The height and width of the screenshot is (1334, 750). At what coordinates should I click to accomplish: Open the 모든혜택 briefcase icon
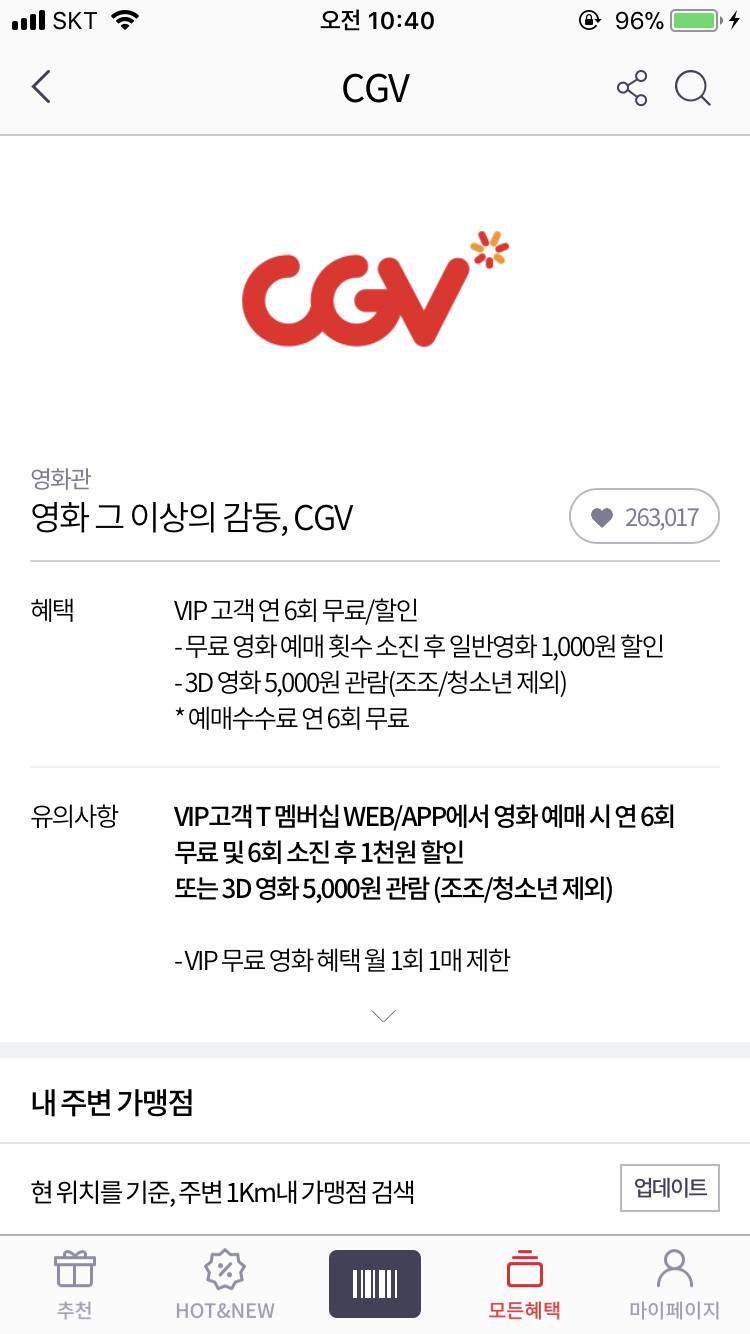524,1271
